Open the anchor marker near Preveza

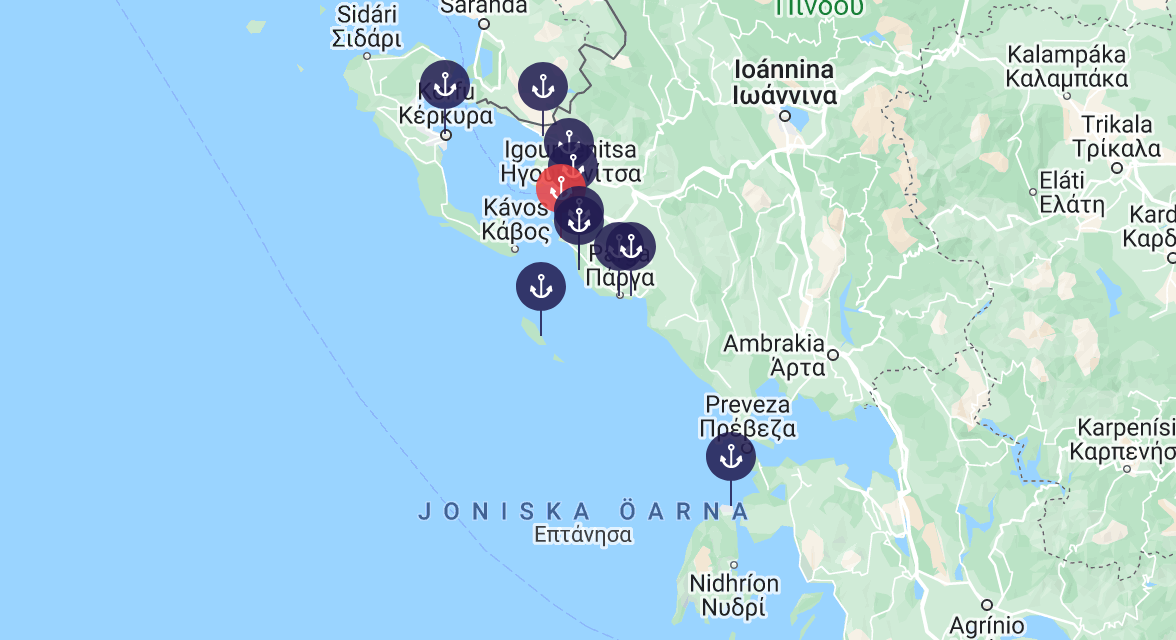tap(730, 456)
